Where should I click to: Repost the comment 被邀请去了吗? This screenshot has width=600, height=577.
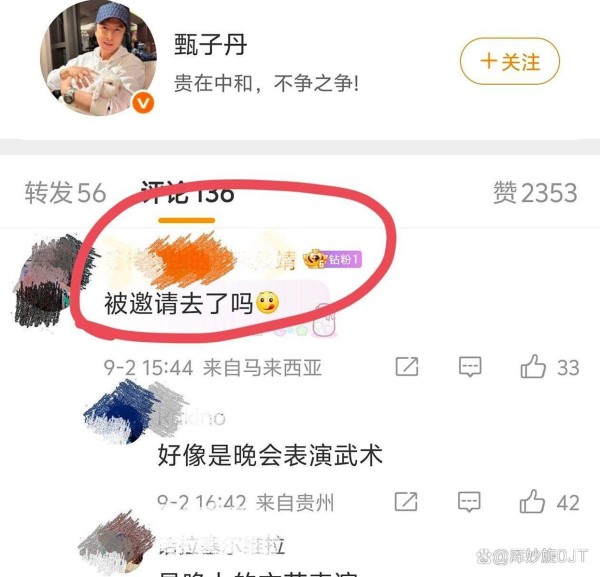pyautogui.click(x=406, y=367)
